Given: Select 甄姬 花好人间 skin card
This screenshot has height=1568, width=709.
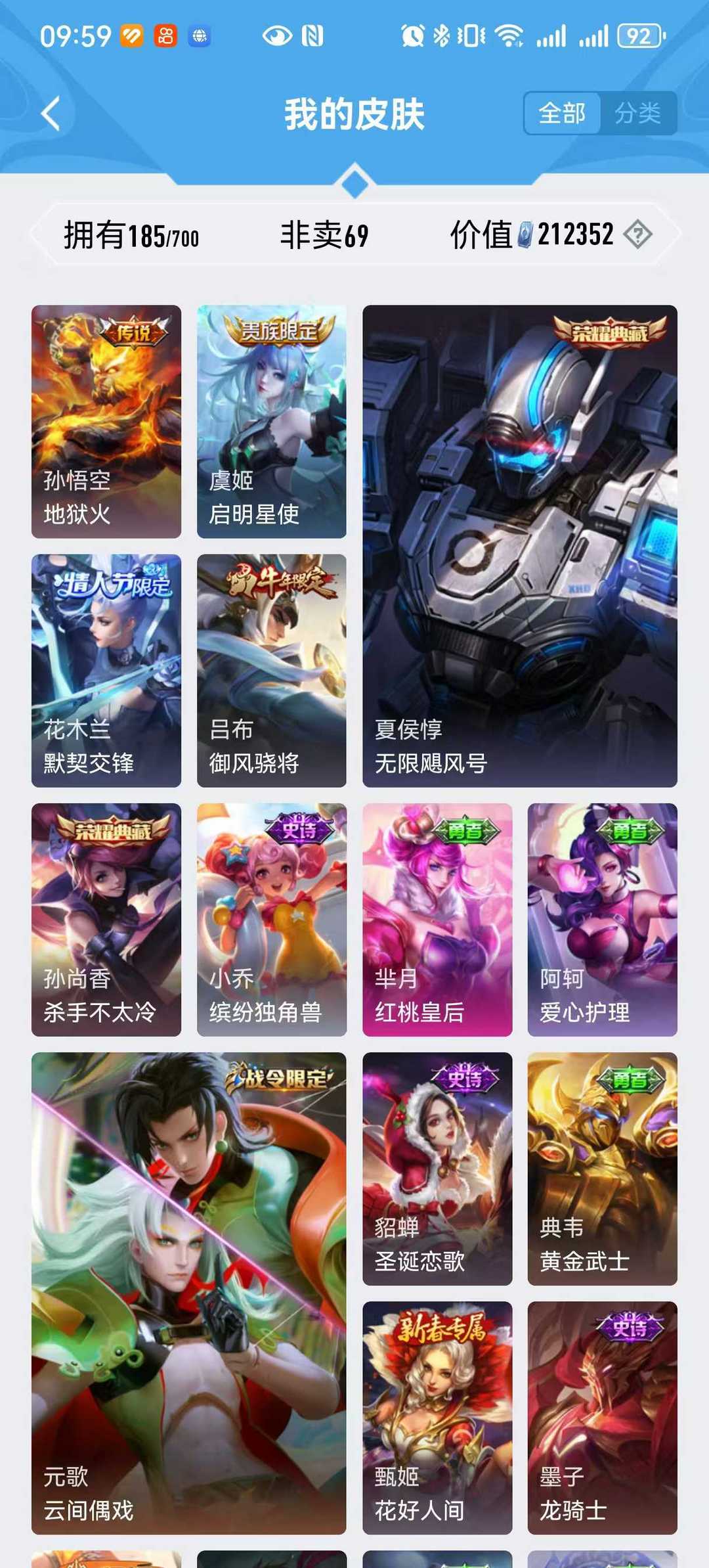Looking at the screenshot, I should point(437,1418).
